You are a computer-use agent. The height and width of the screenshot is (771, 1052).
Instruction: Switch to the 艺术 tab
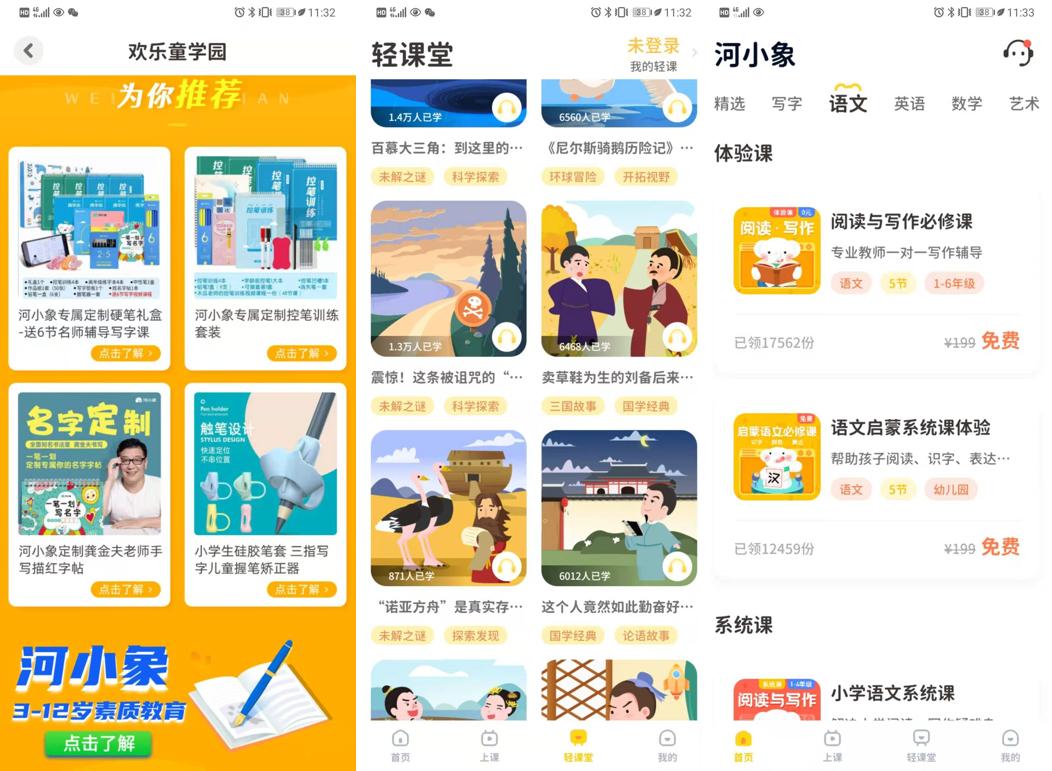tap(1023, 103)
